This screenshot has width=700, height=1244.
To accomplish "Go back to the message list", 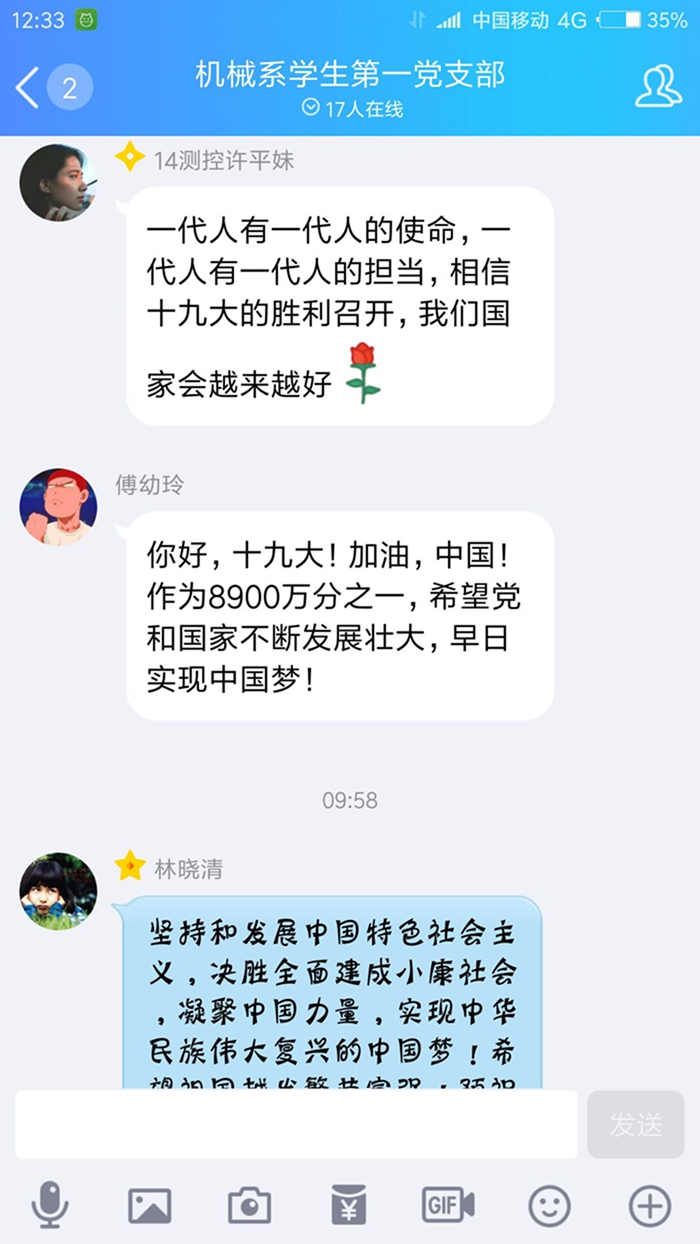I will point(30,88).
